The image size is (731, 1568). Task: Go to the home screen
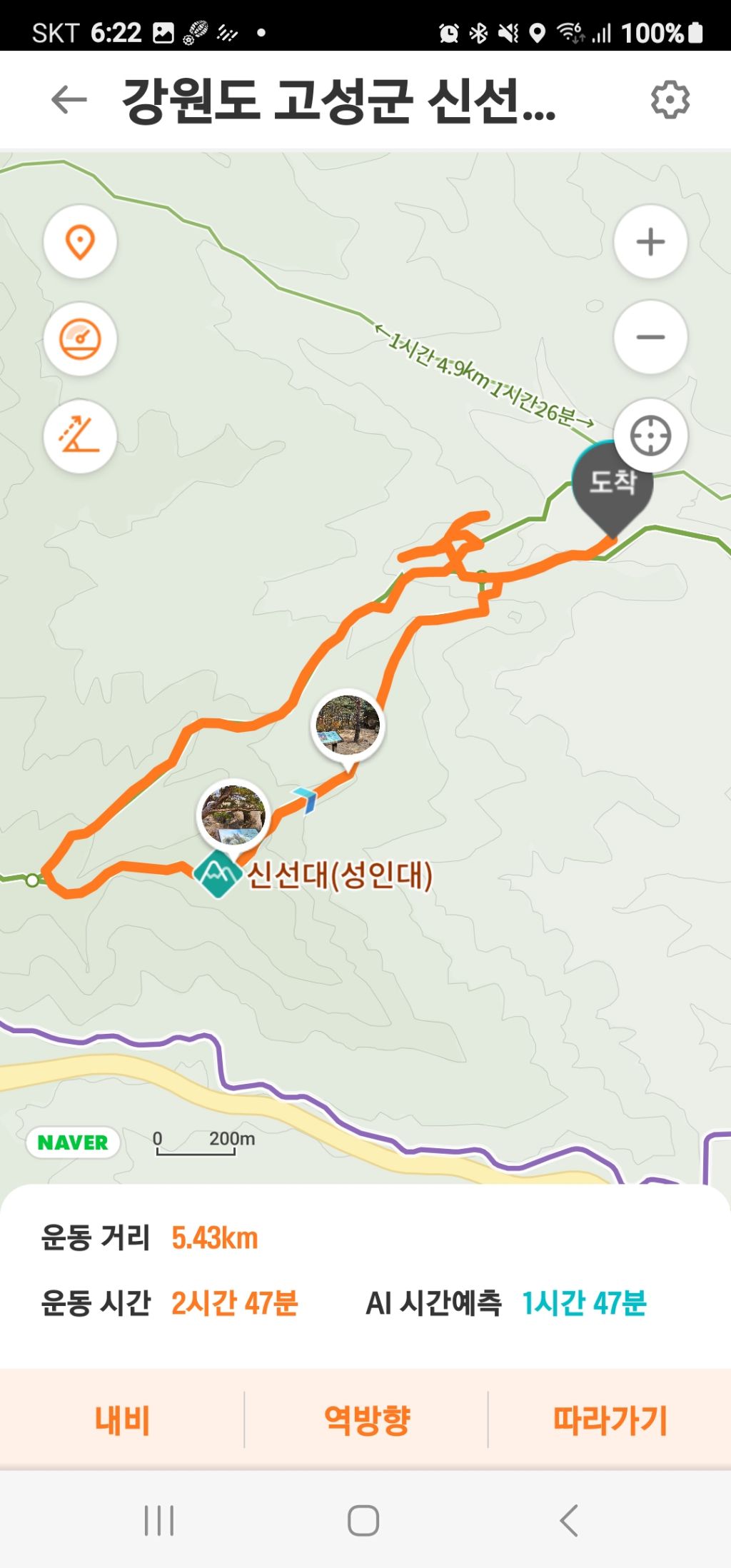(363, 1521)
